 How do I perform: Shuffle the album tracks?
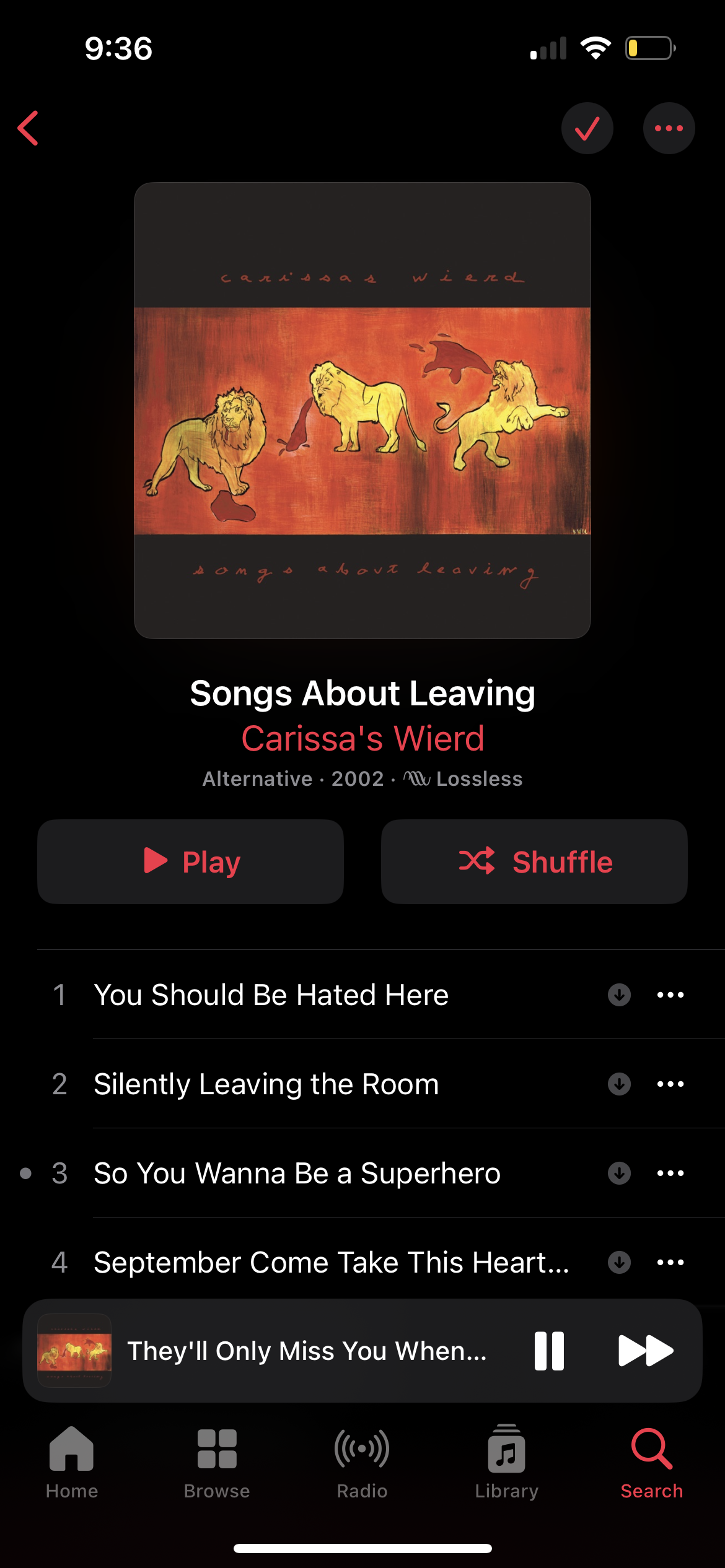coord(534,861)
